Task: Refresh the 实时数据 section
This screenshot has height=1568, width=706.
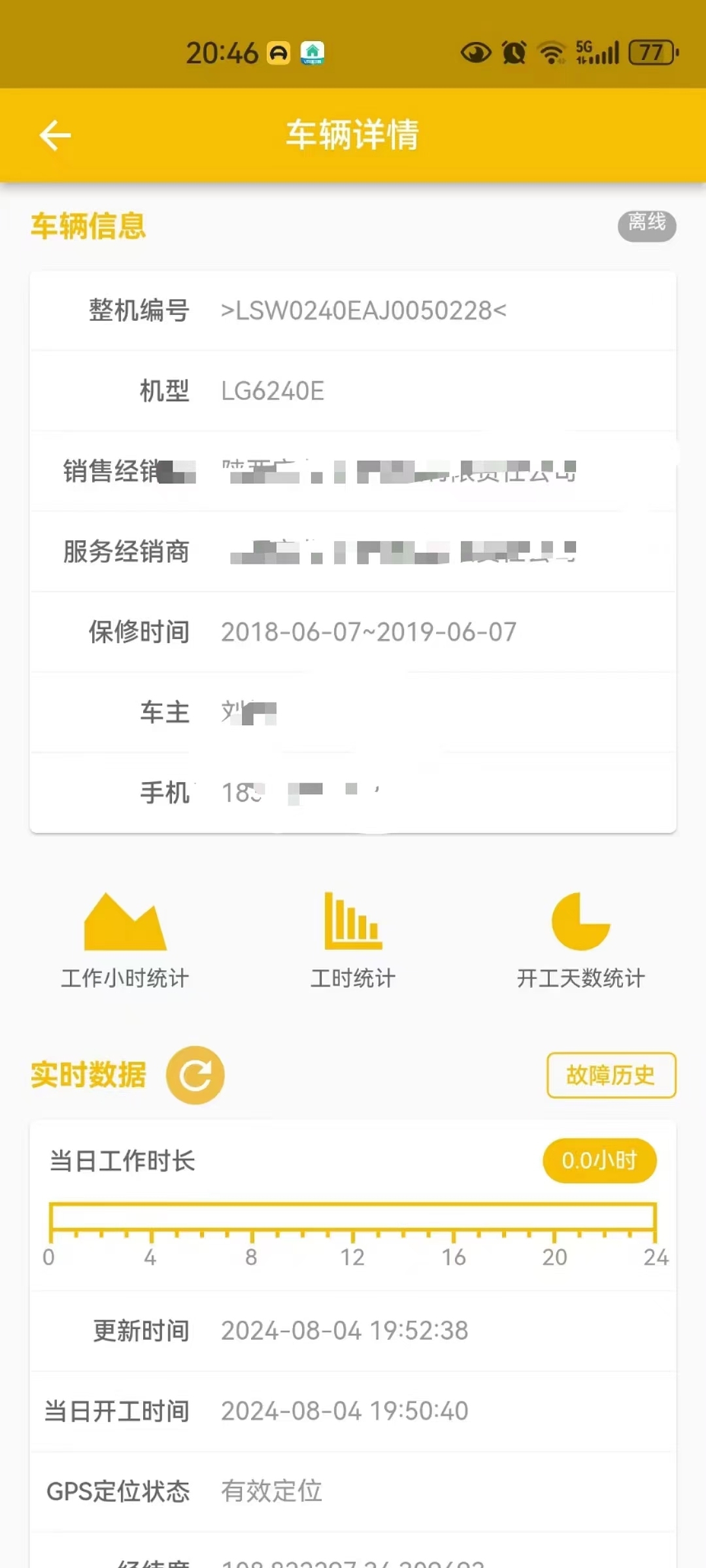Action: pyautogui.click(x=195, y=1075)
